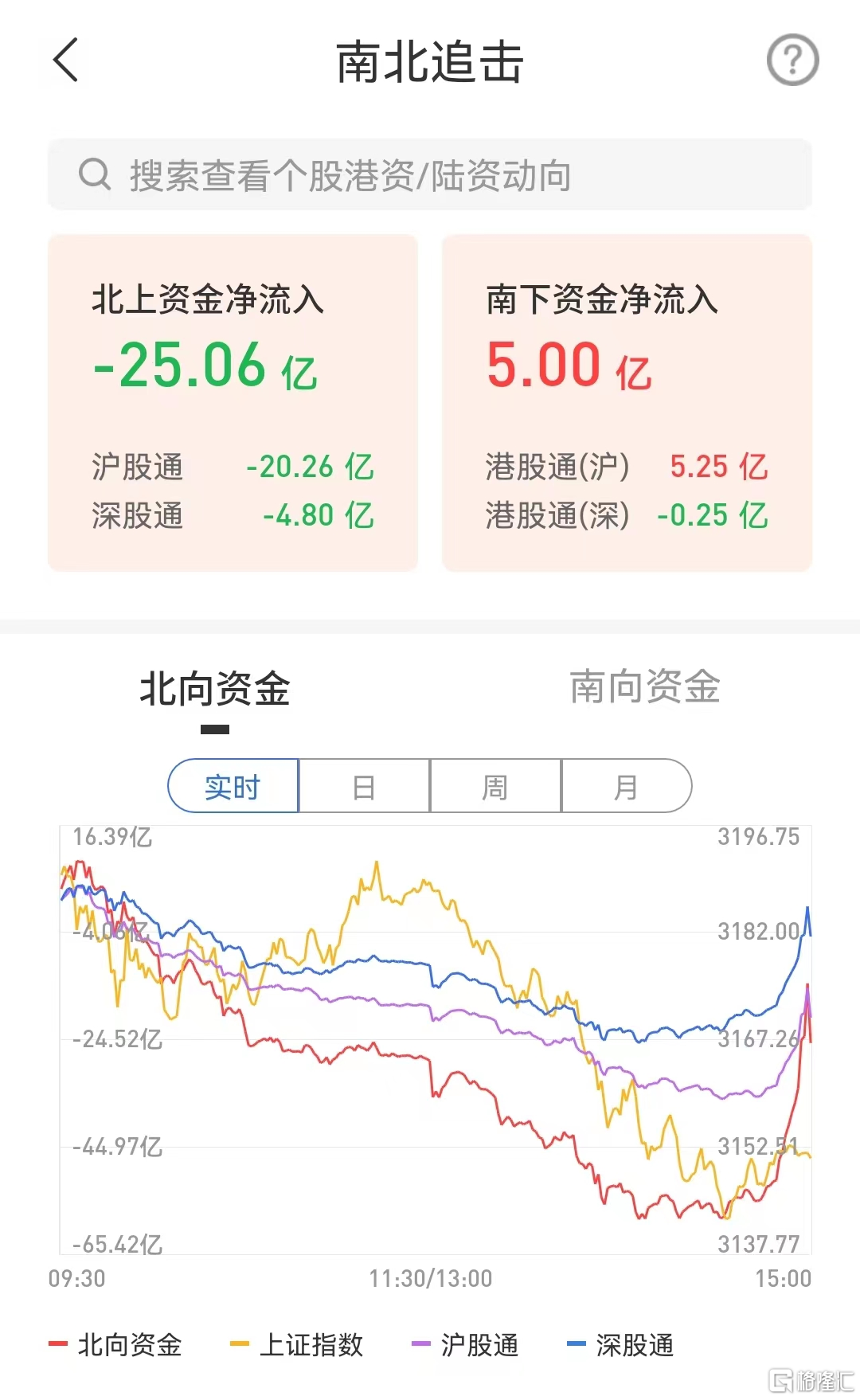Go back using the top-left arrow

point(65,60)
